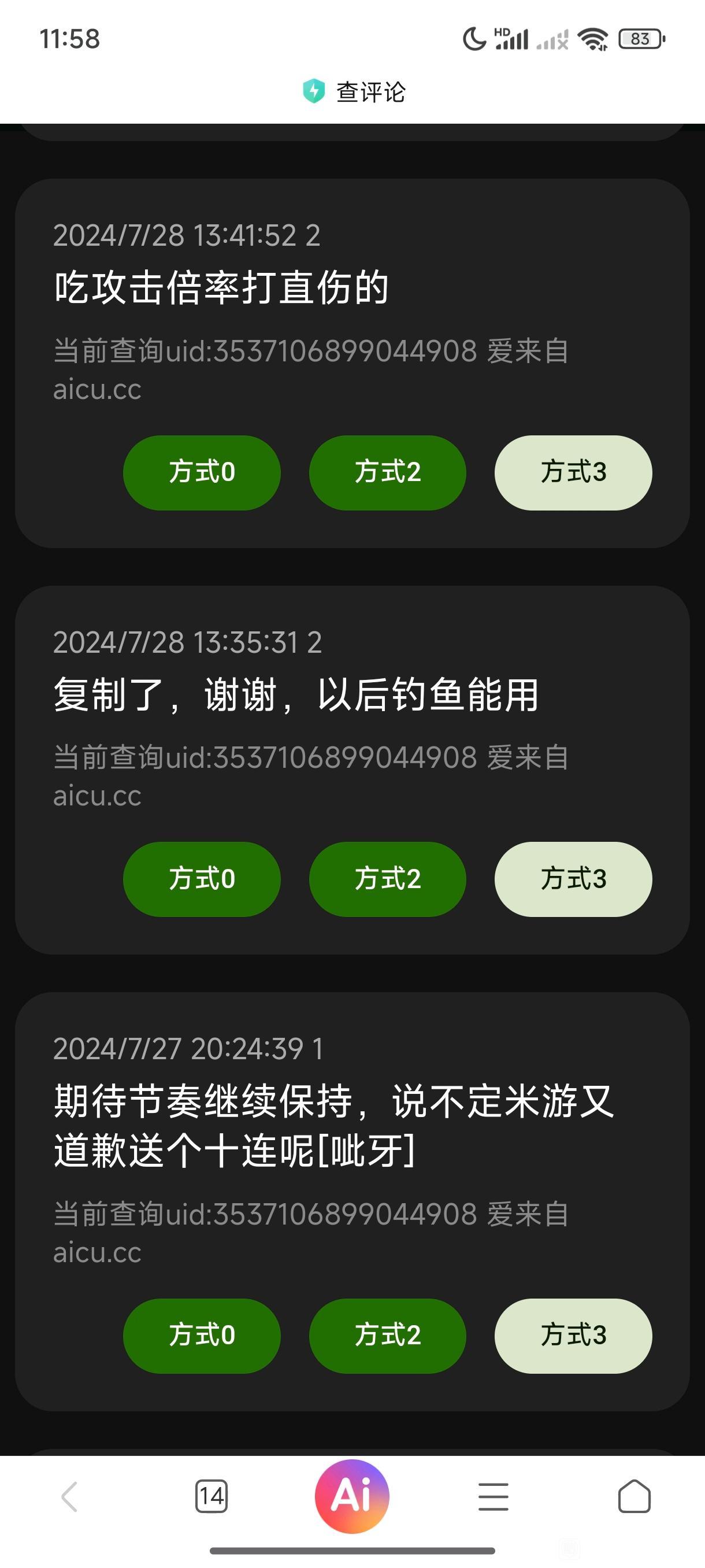
Task: Choose 方式3 on the 吃攻击倍率打直伤的 card
Action: pyautogui.click(x=573, y=472)
